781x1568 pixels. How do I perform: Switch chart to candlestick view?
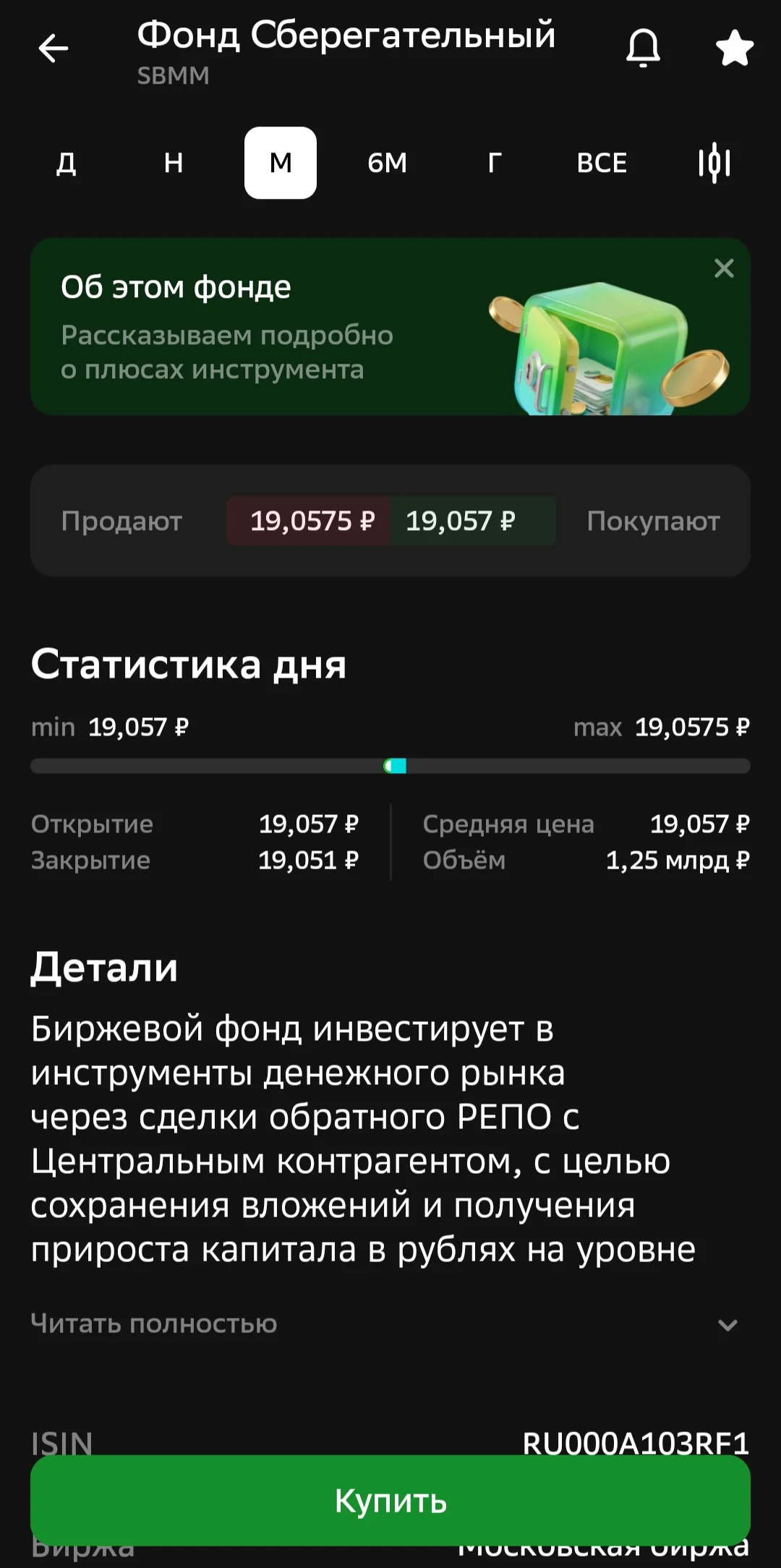(x=714, y=163)
